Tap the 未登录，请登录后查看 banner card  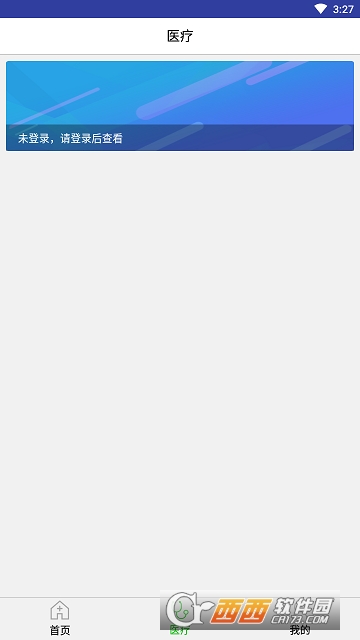[180, 106]
